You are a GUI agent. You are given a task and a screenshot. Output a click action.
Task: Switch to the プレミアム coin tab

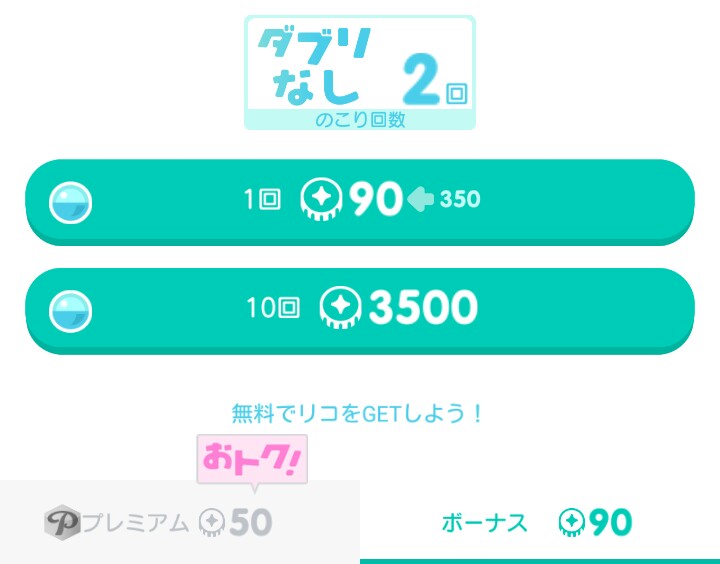(x=180, y=521)
